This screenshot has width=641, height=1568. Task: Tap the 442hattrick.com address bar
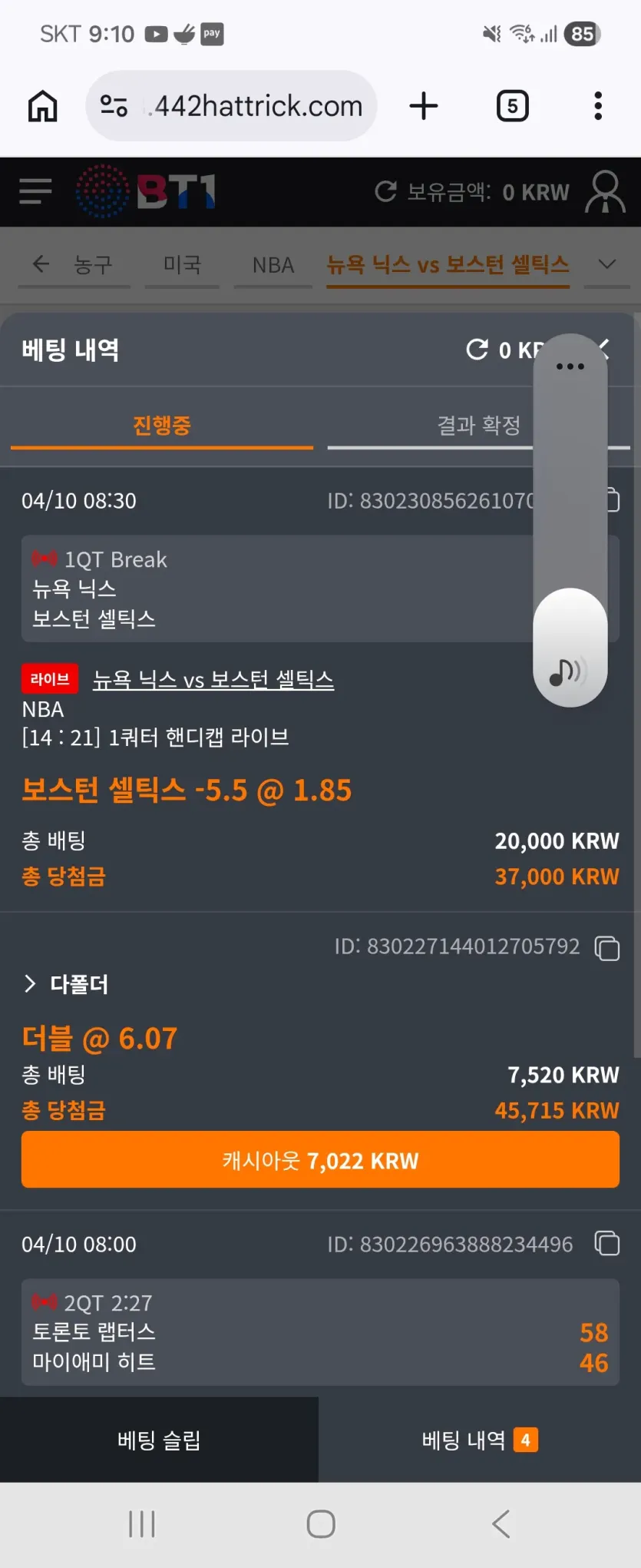(231, 106)
